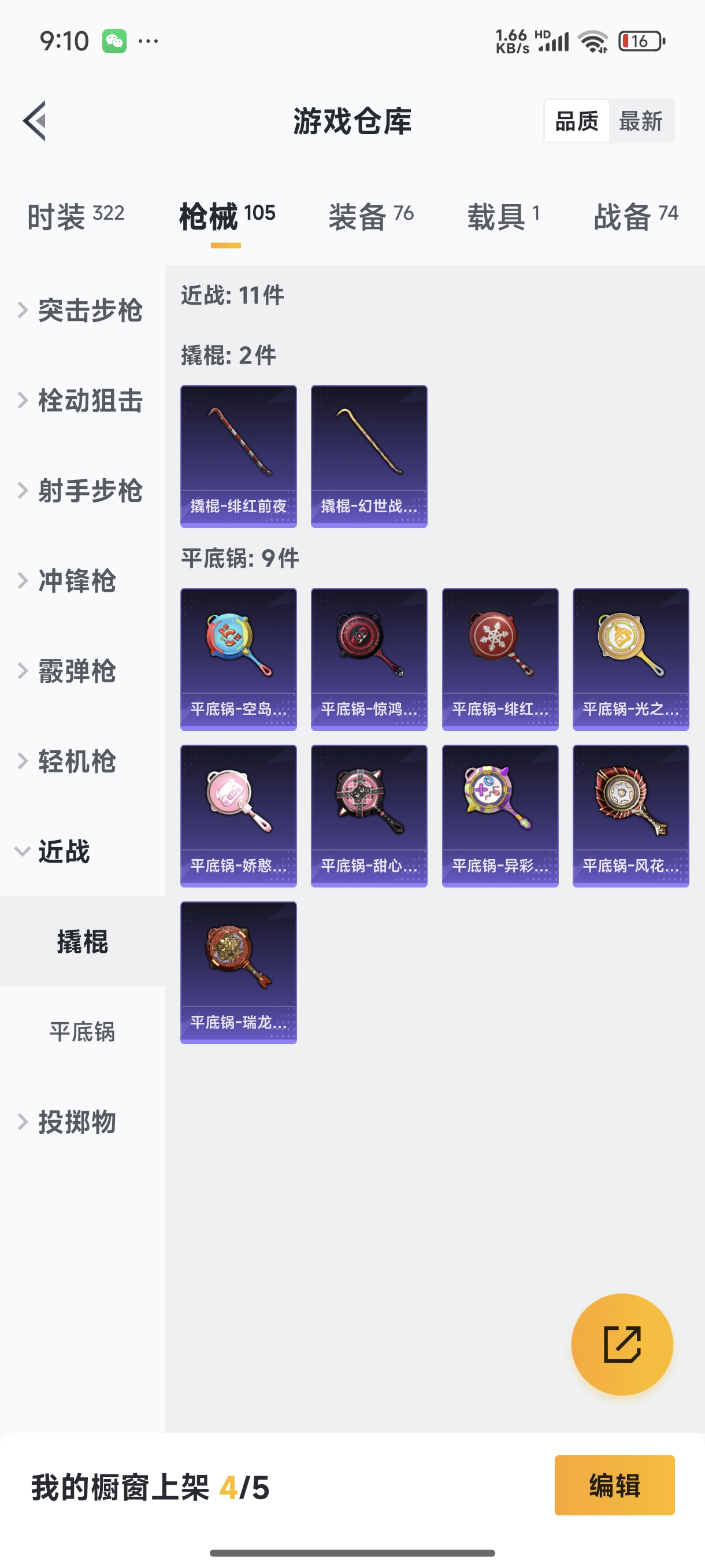
Task: Select the 战备 tab
Action: pos(635,216)
